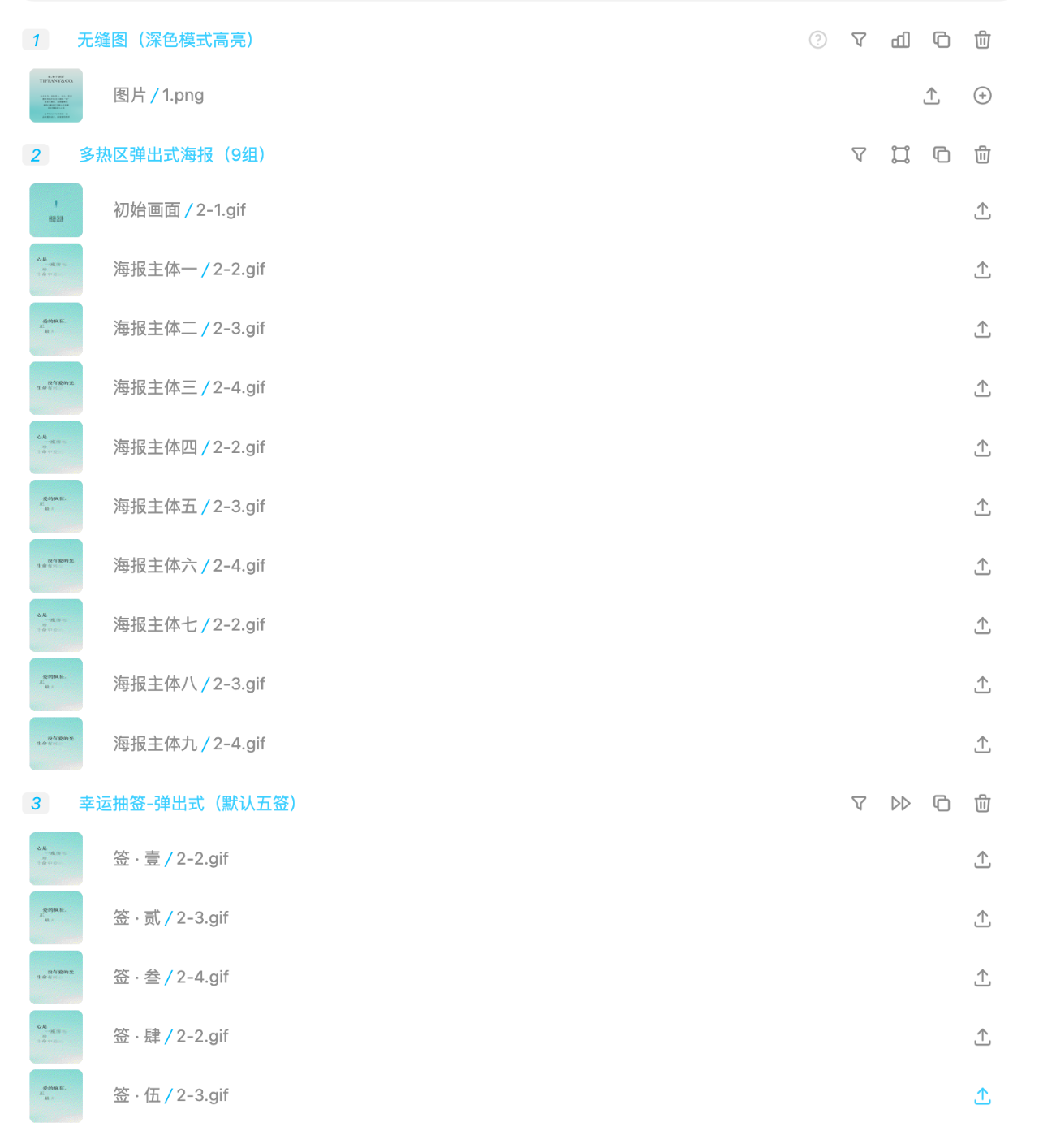
Task: Upload a file for 初始画面
Action: [982, 211]
